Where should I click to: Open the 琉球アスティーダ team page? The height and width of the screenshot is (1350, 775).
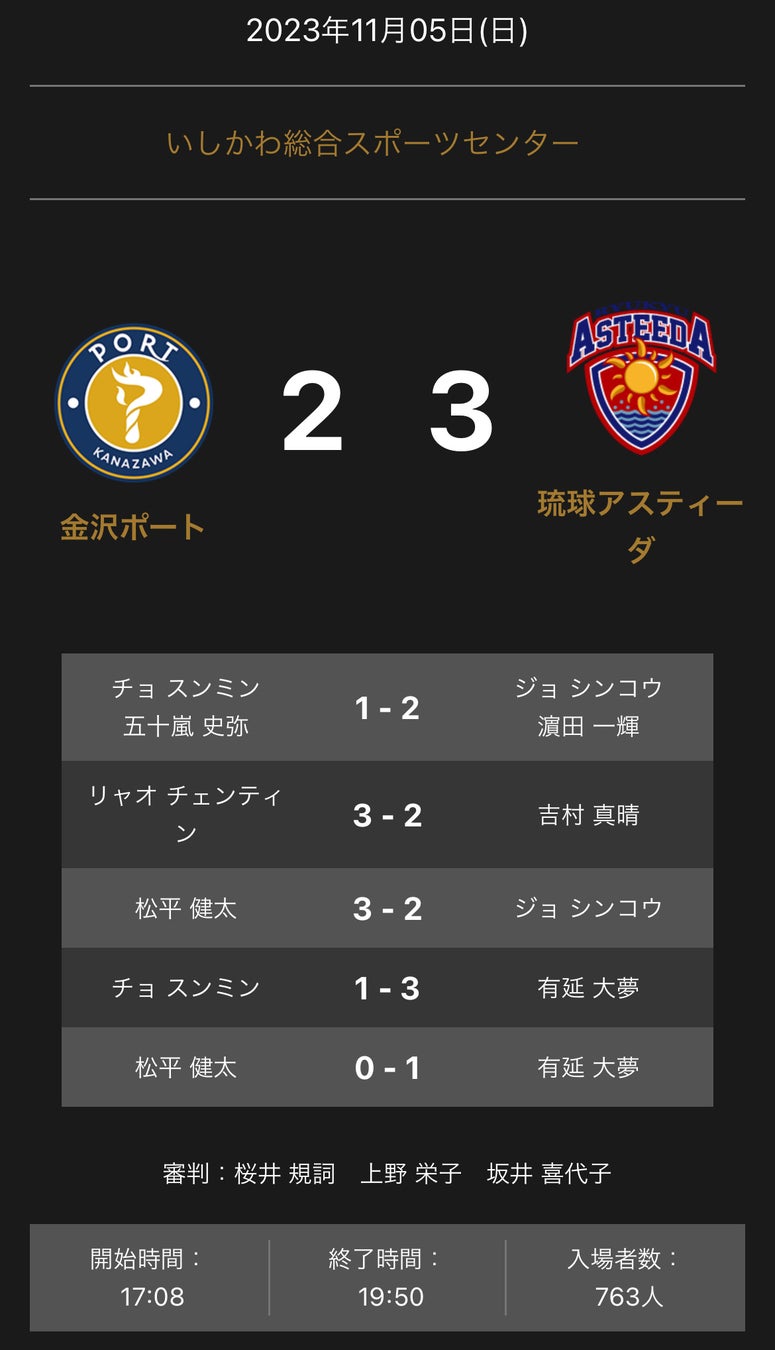click(640, 526)
